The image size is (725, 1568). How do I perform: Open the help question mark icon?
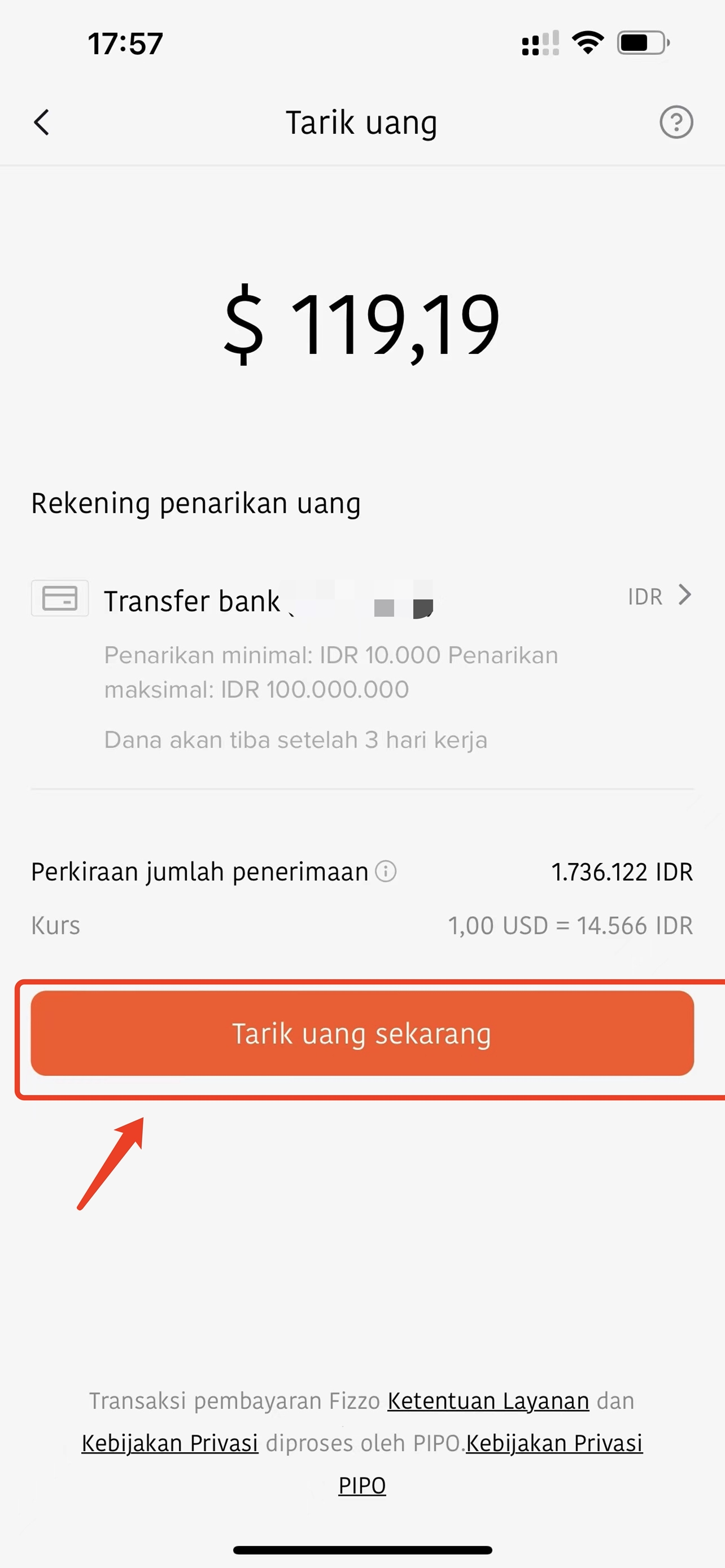[x=676, y=122]
